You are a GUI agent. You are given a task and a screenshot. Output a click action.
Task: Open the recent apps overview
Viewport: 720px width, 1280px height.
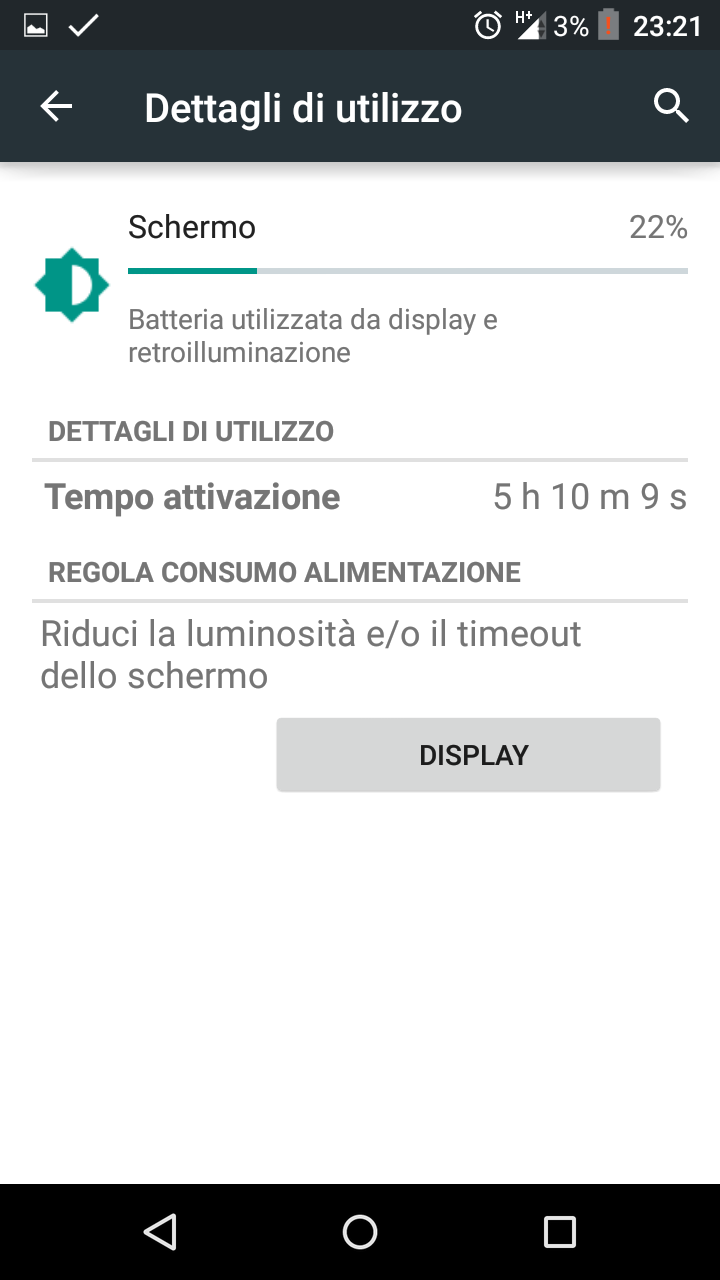click(560, 1232)
